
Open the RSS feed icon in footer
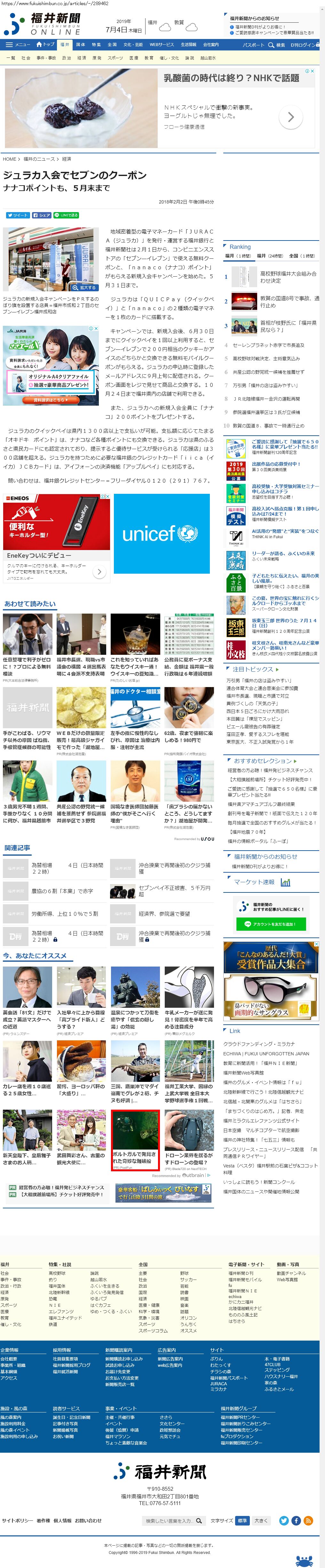[x=308, y=1520]
